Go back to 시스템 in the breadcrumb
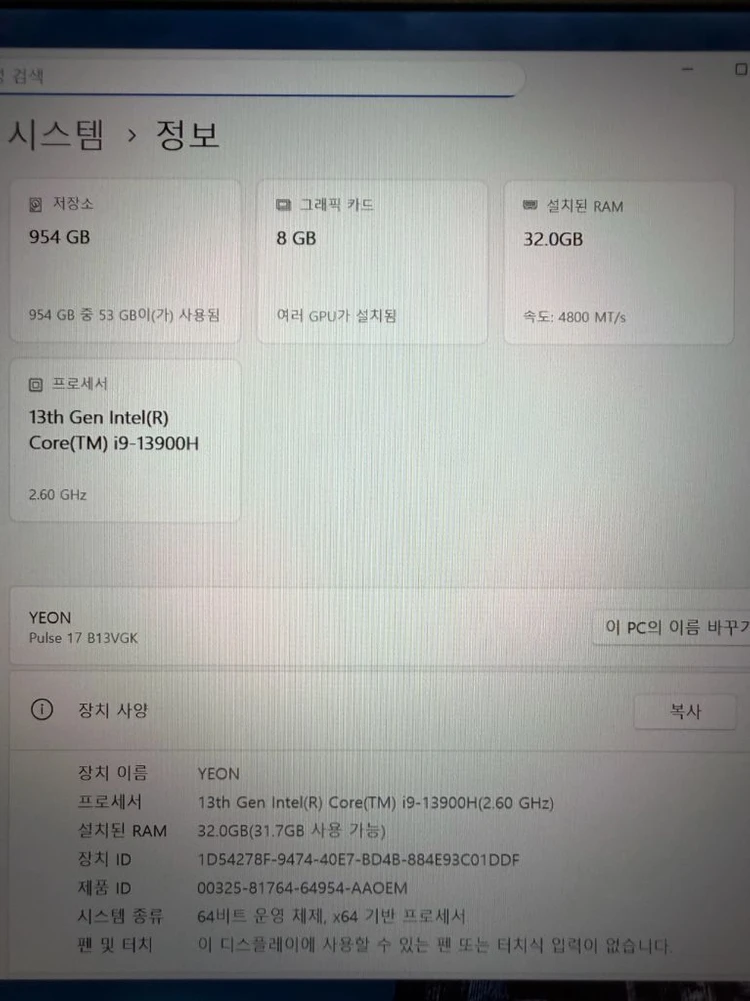Image resolution: width=750 pixels, height=1001 pixels. tap(54, 135)
